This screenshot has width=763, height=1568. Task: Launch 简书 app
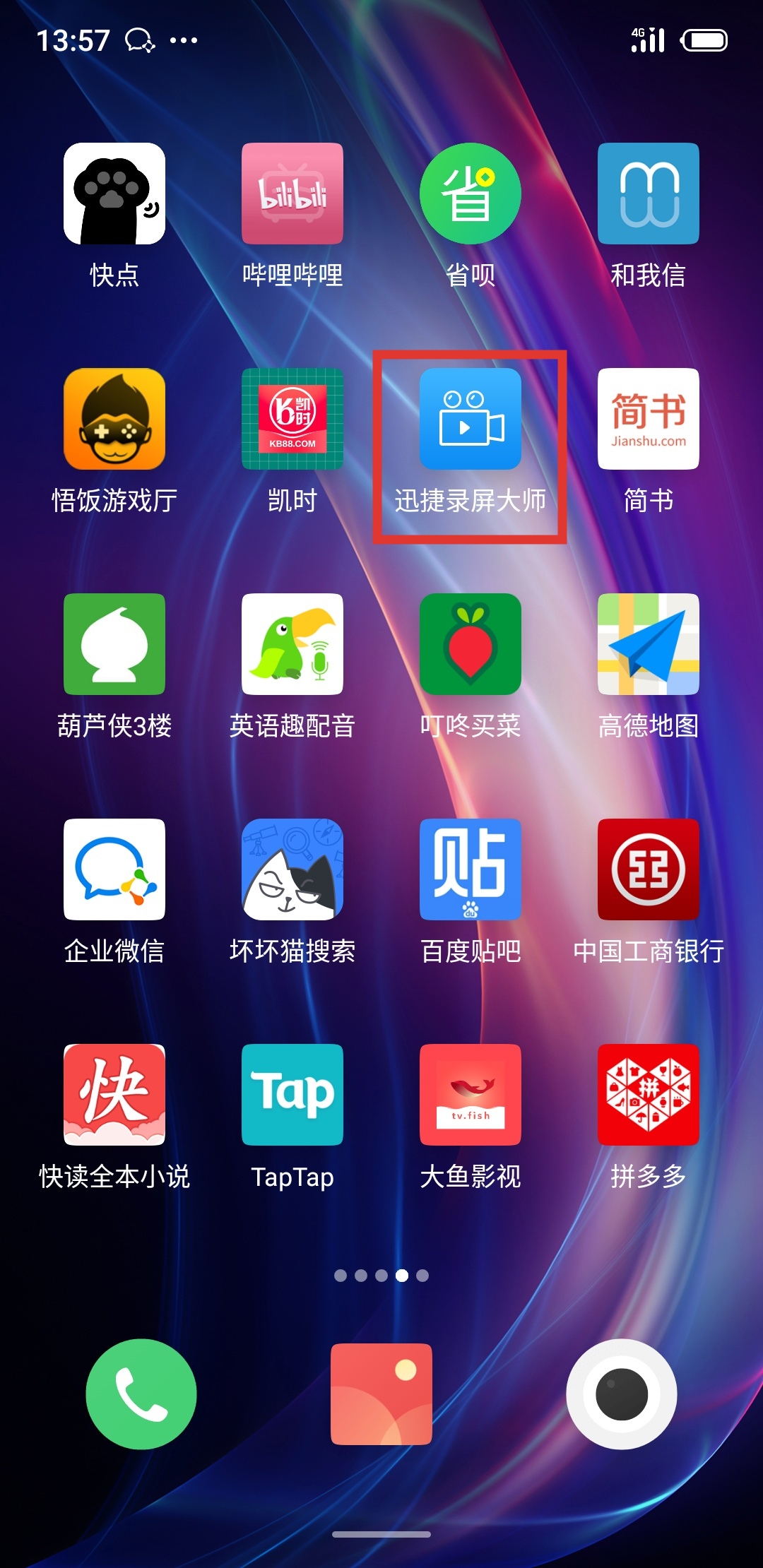(x=648, y=419)
